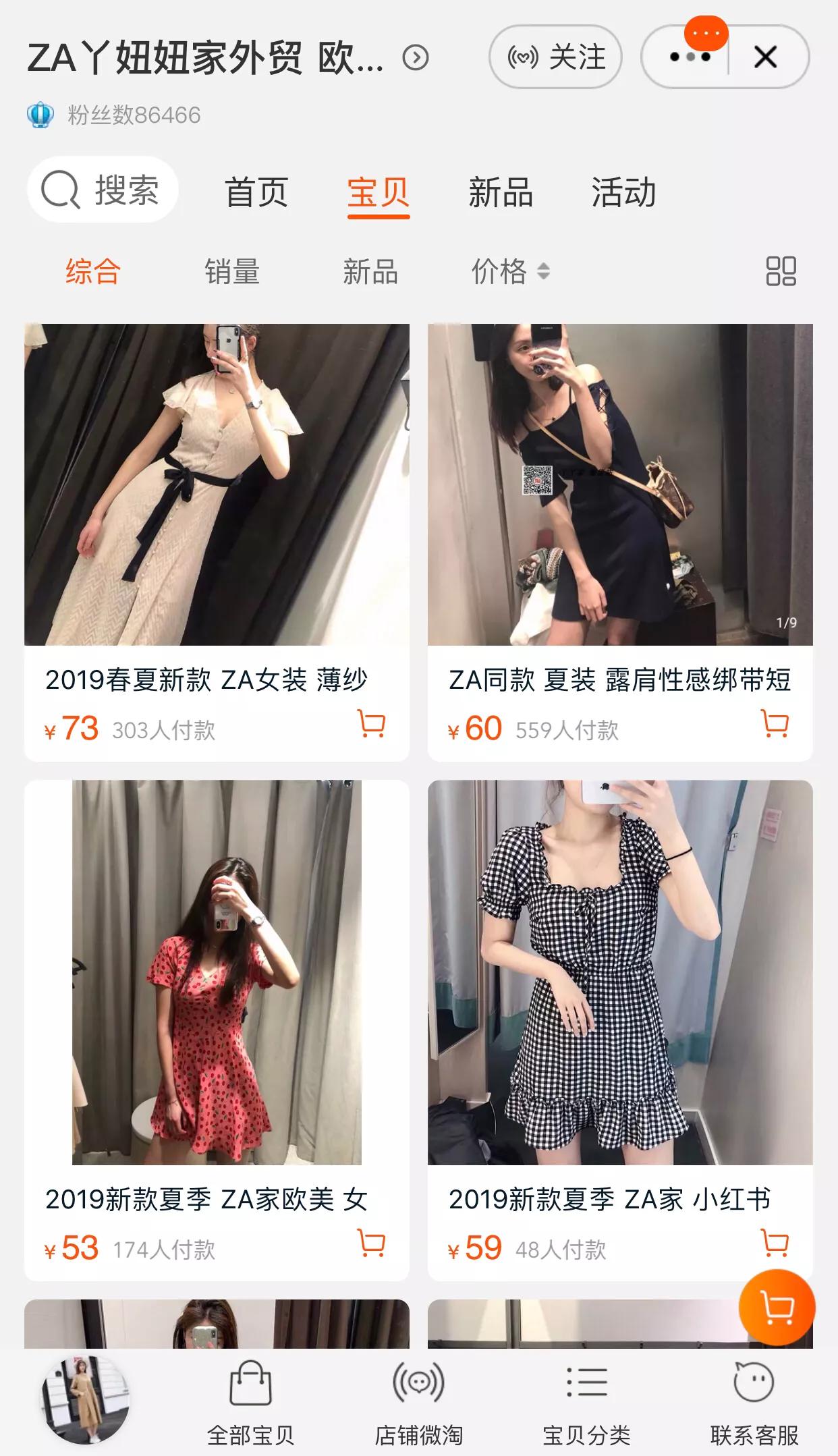Expand the full shop name
Screen dimensions: 838x1456
click(417, 58)
